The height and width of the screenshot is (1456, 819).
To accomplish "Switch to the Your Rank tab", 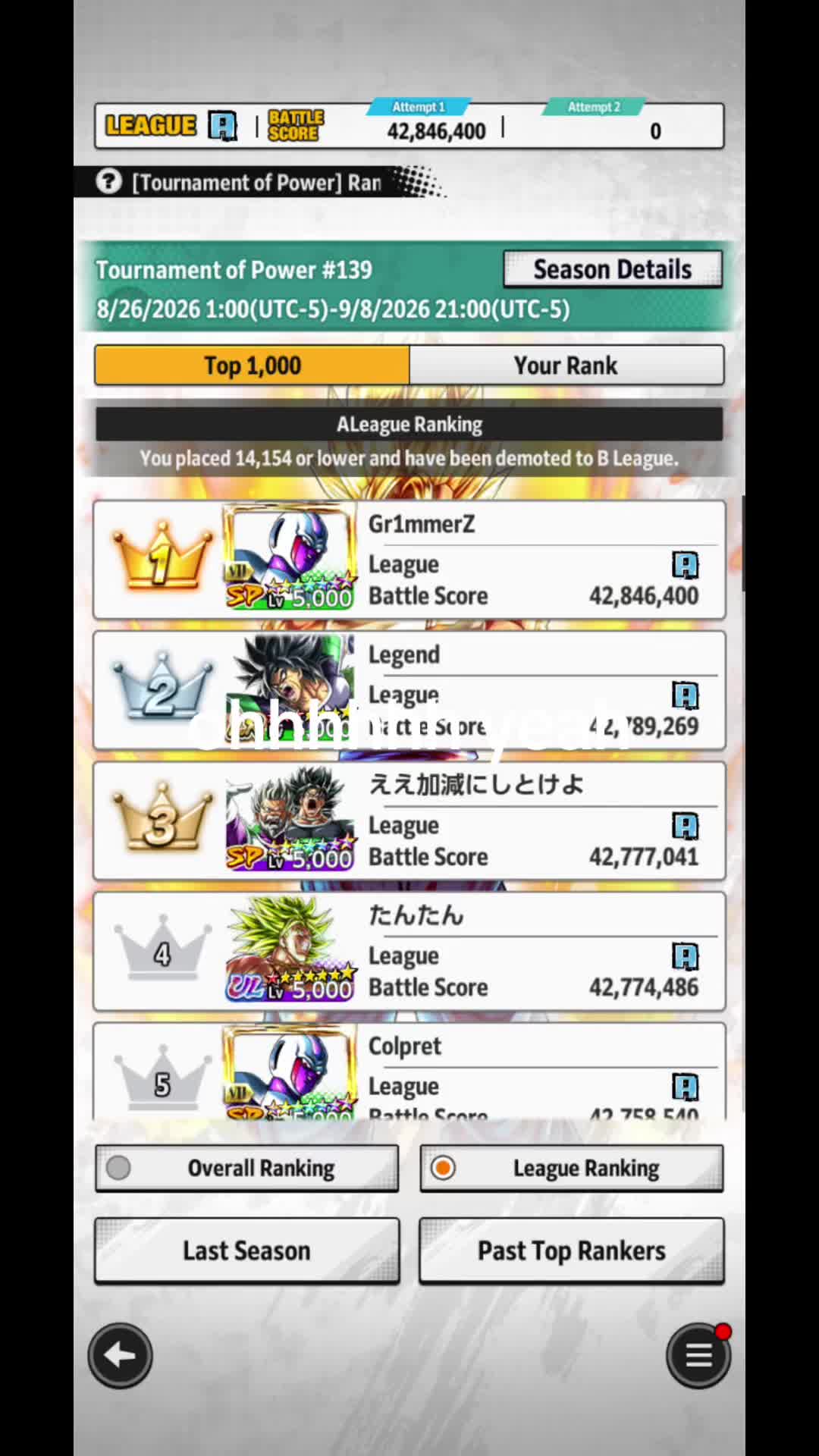I will point(566,366).
